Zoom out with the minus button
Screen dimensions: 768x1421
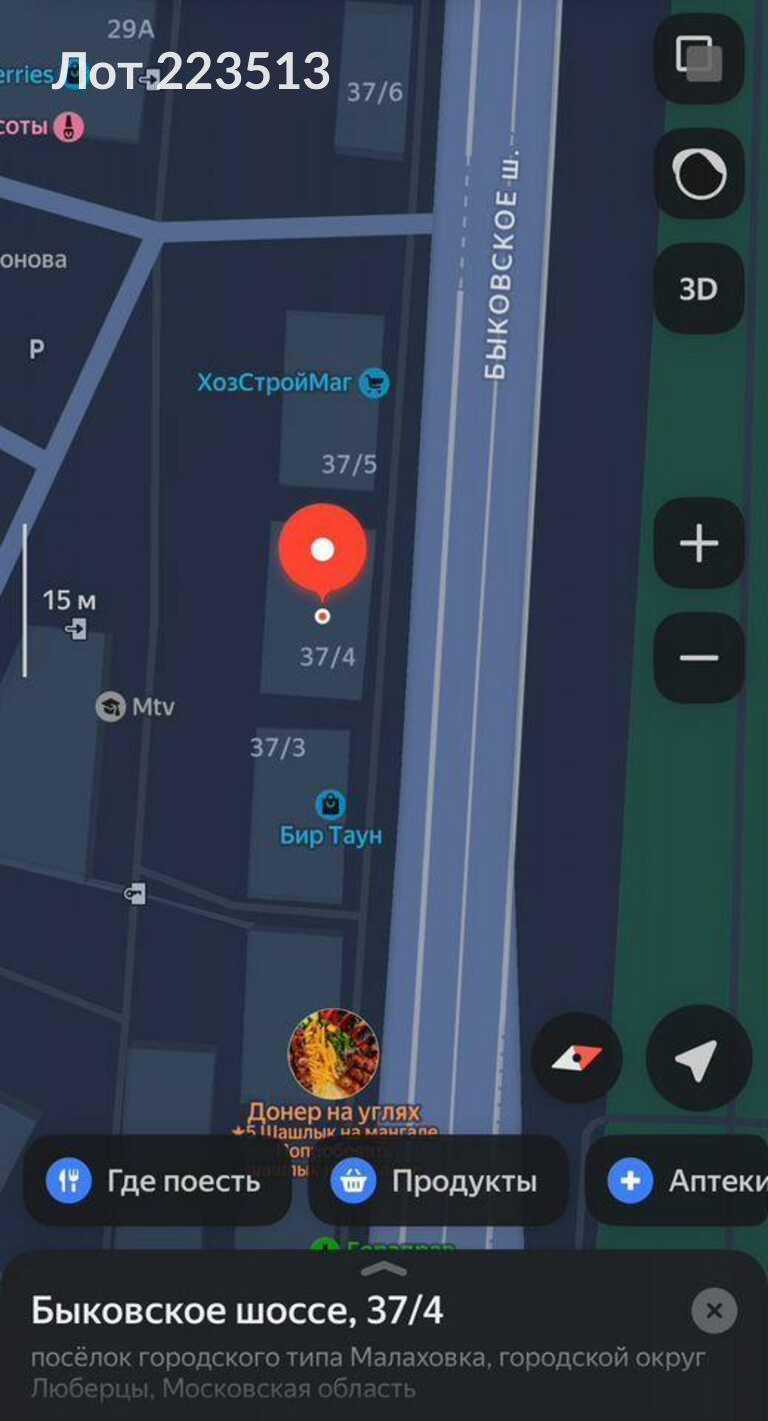click(698, 657)
